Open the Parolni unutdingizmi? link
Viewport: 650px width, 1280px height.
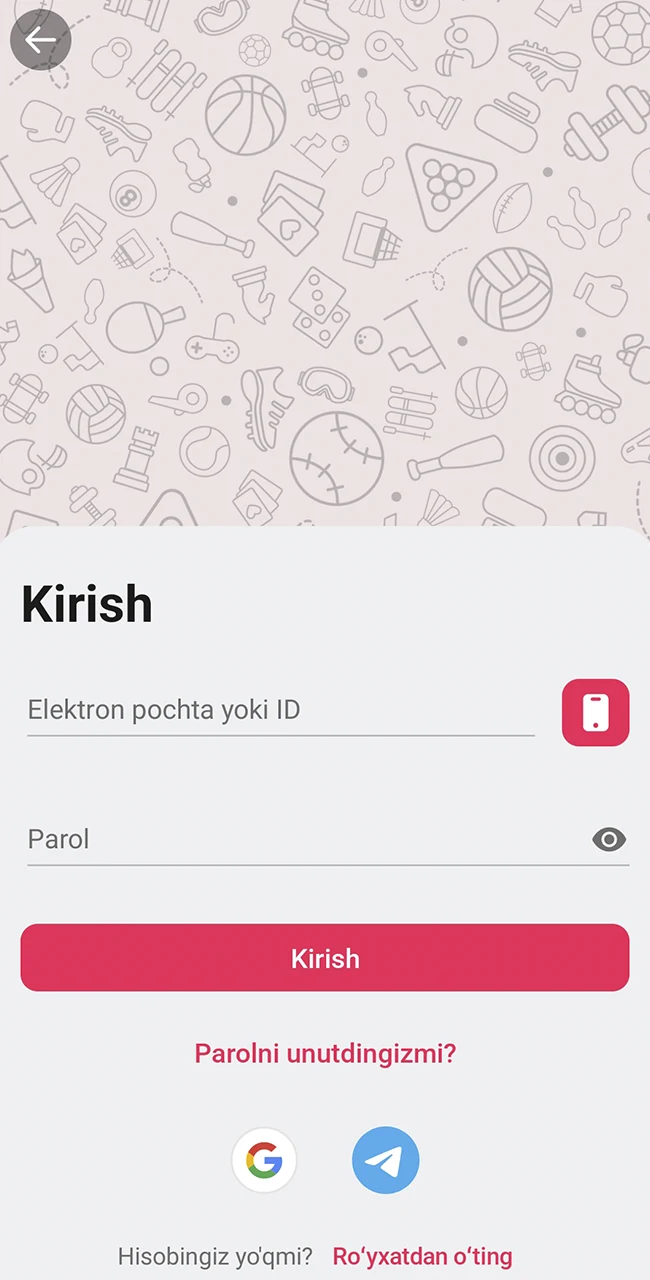(325, 1053)
